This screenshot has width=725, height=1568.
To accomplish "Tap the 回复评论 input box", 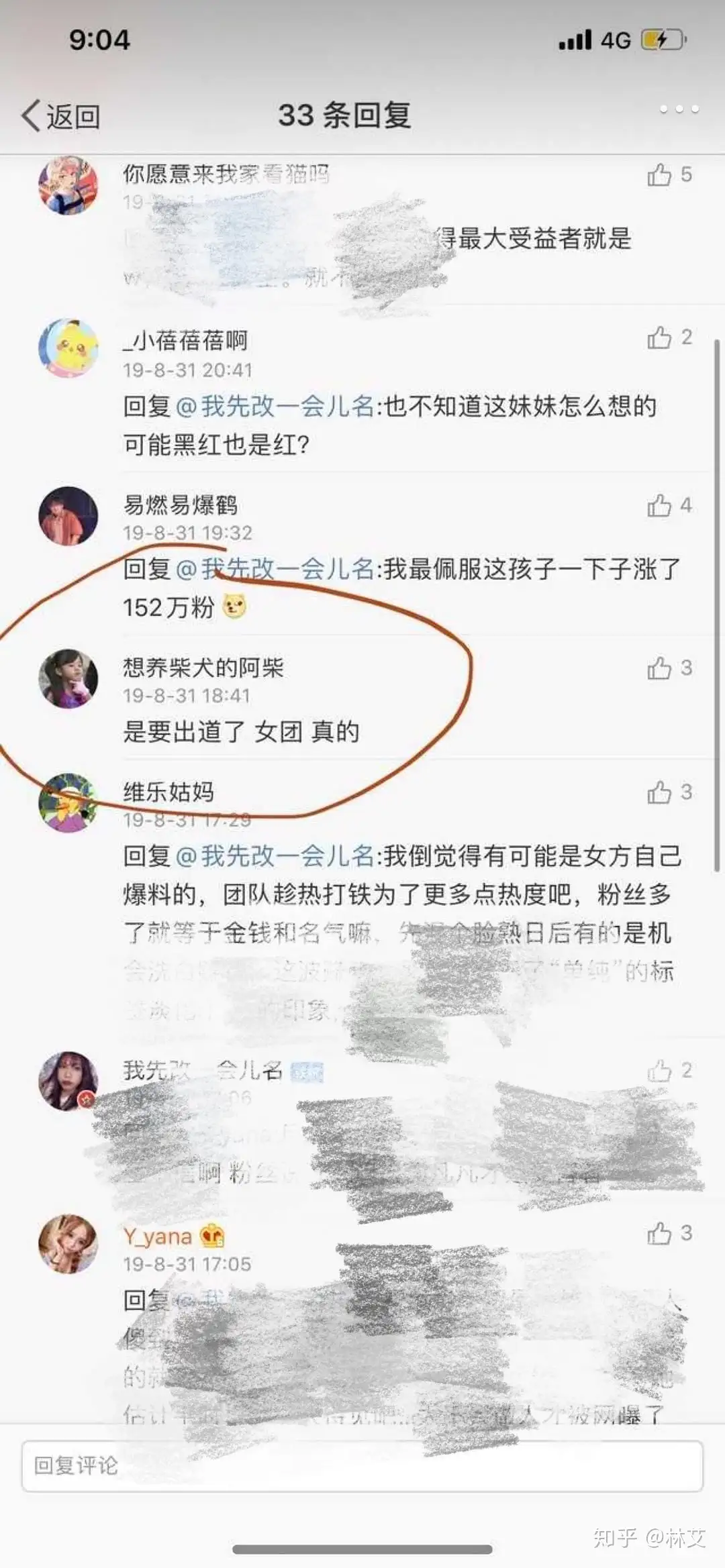I will pos(362,1466).
